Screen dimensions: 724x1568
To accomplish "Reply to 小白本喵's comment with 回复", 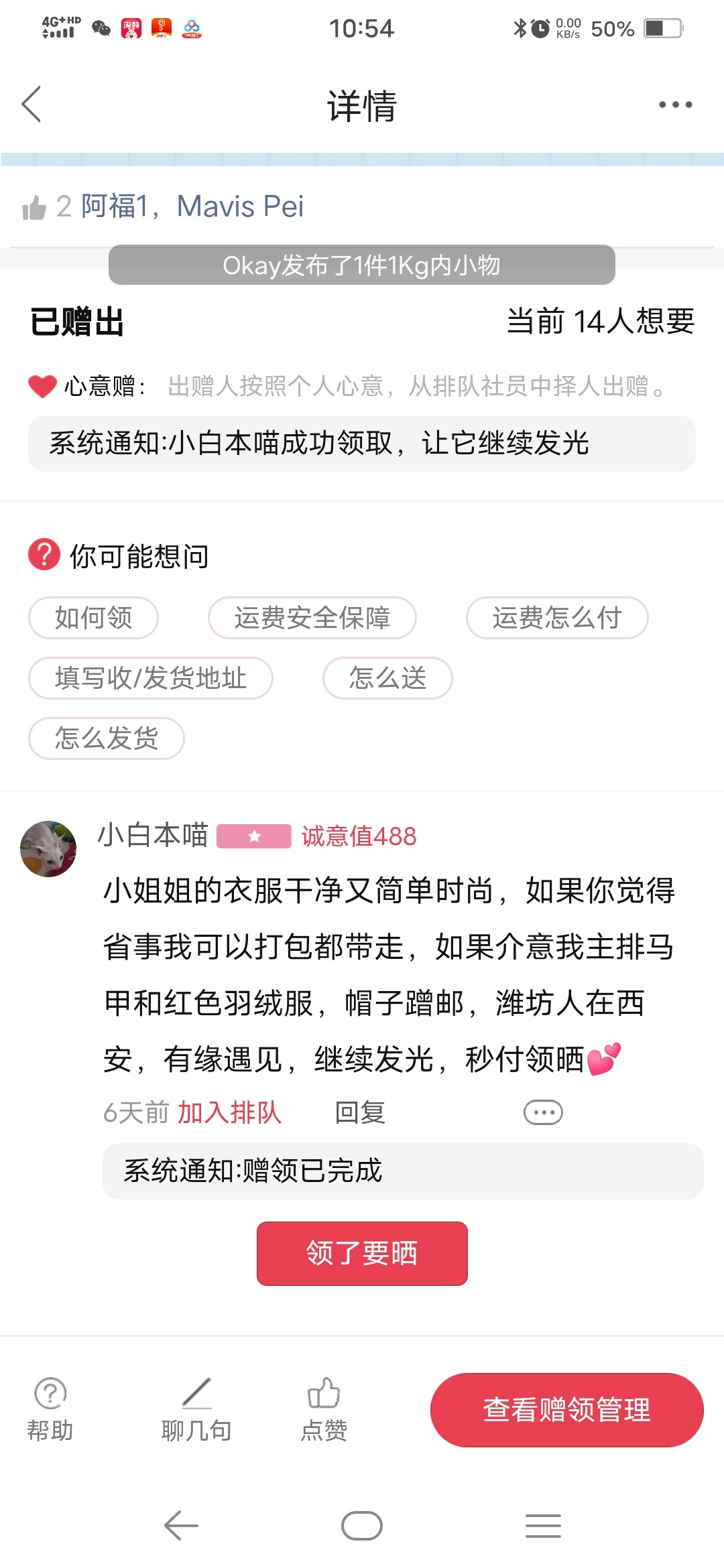I will 360,1112.
